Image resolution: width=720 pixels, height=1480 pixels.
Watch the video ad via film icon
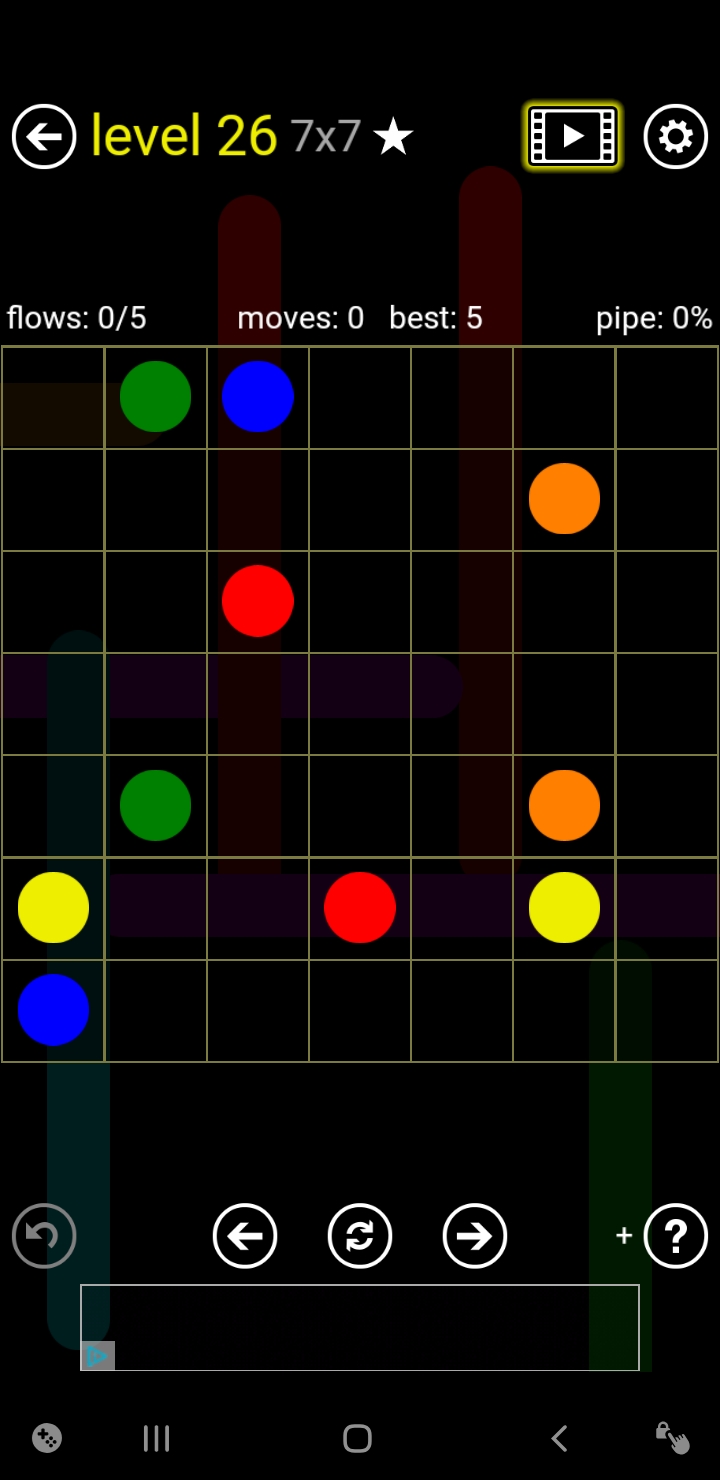tap(573, 136)
